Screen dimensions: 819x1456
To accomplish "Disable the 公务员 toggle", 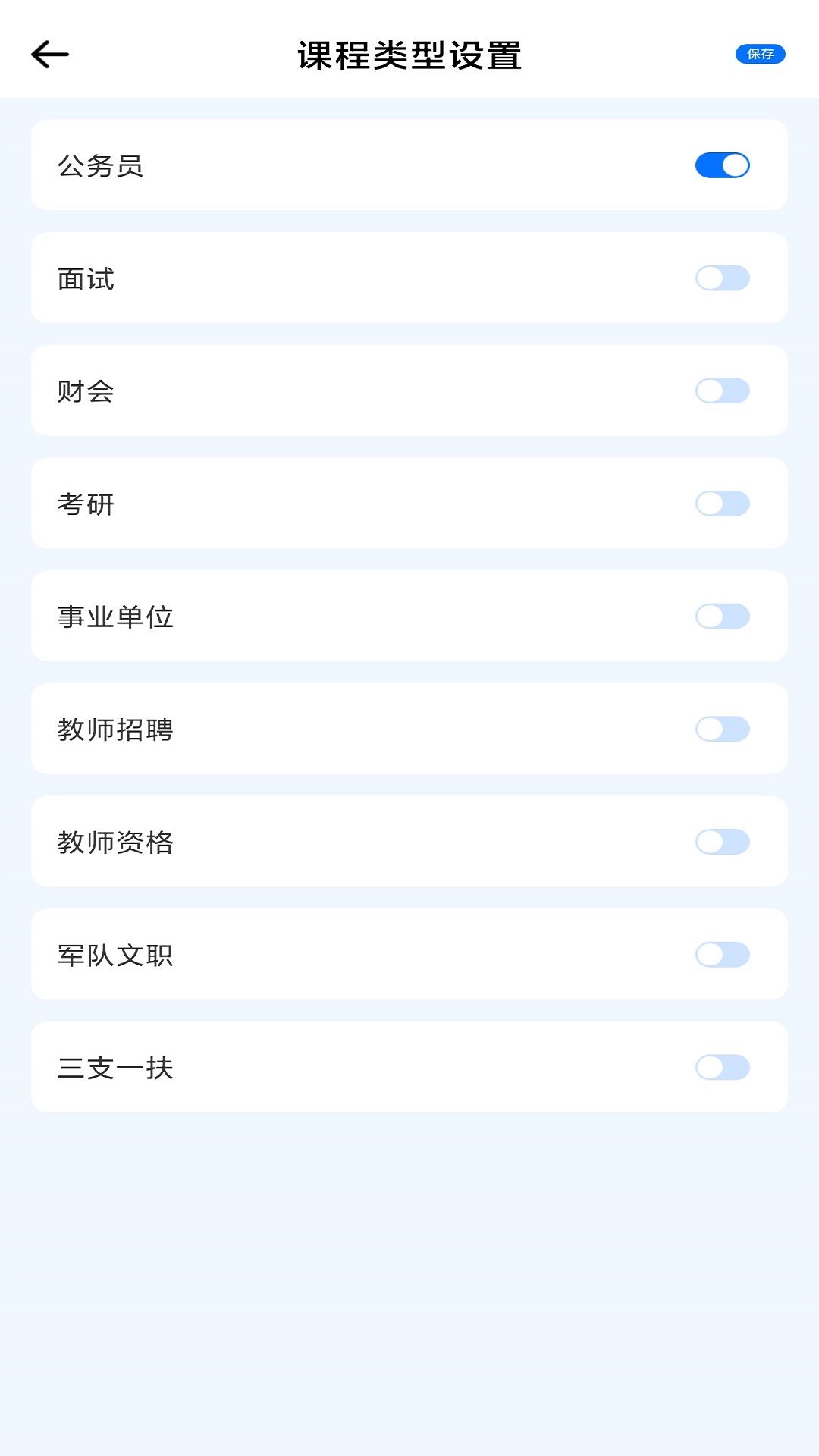I will (723, 165).
